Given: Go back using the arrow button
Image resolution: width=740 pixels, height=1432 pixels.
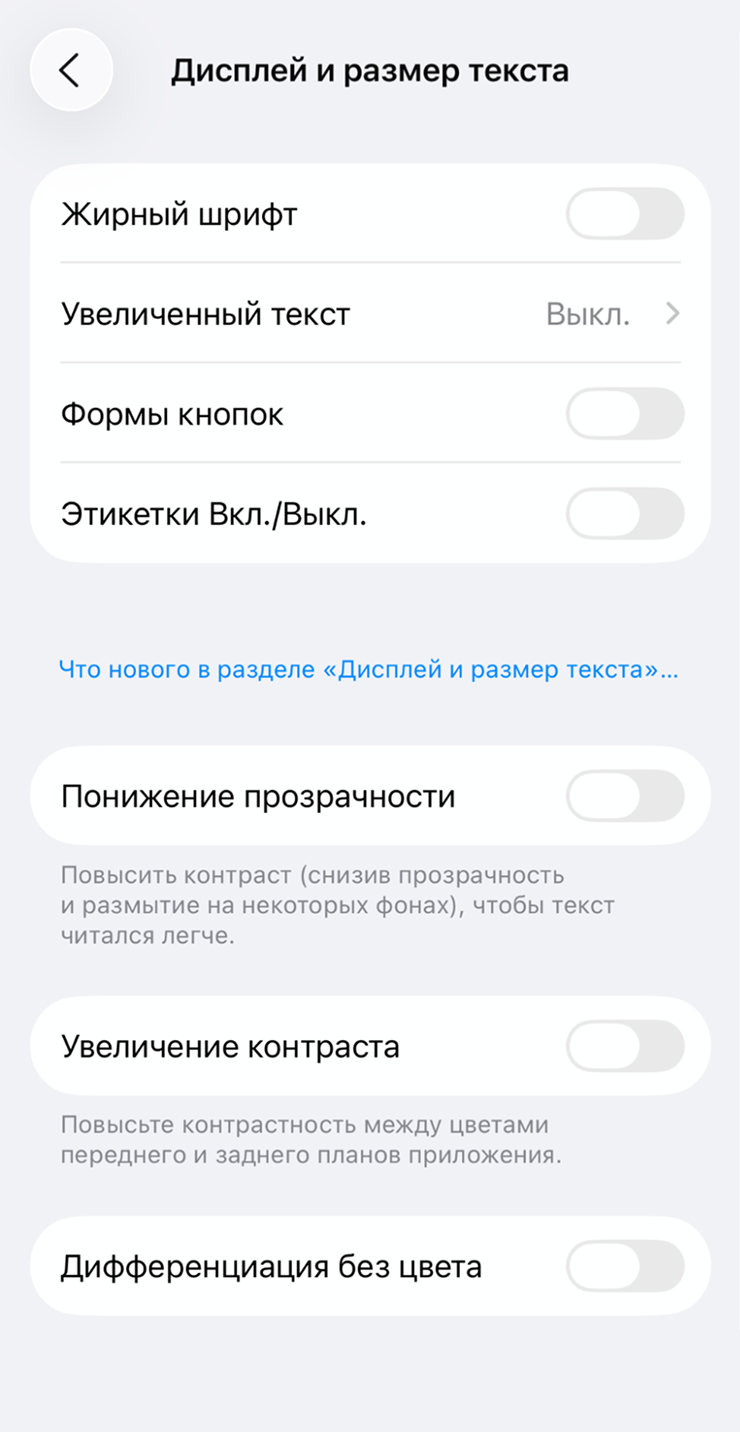Looking at the screenshot, I should click(70, 70).
